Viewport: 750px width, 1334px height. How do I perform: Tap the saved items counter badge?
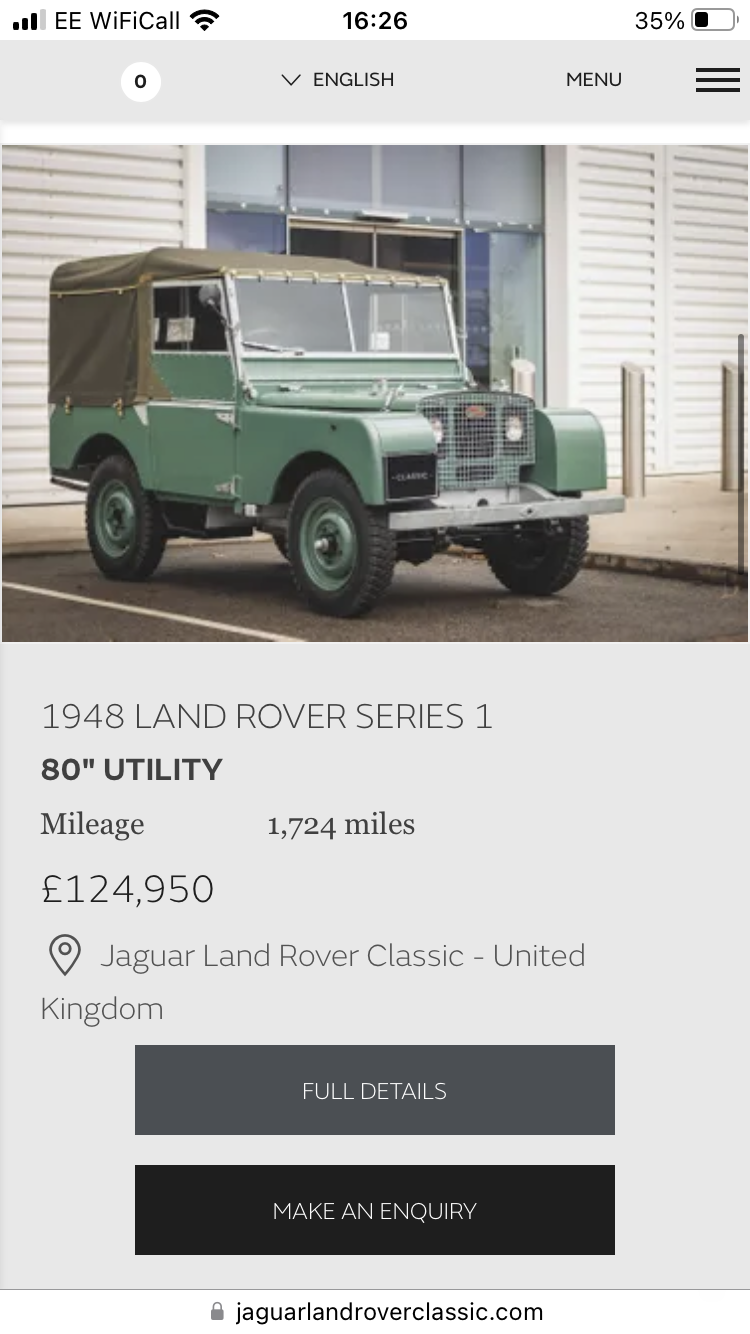pyautogui.click(x=140, y=81)
